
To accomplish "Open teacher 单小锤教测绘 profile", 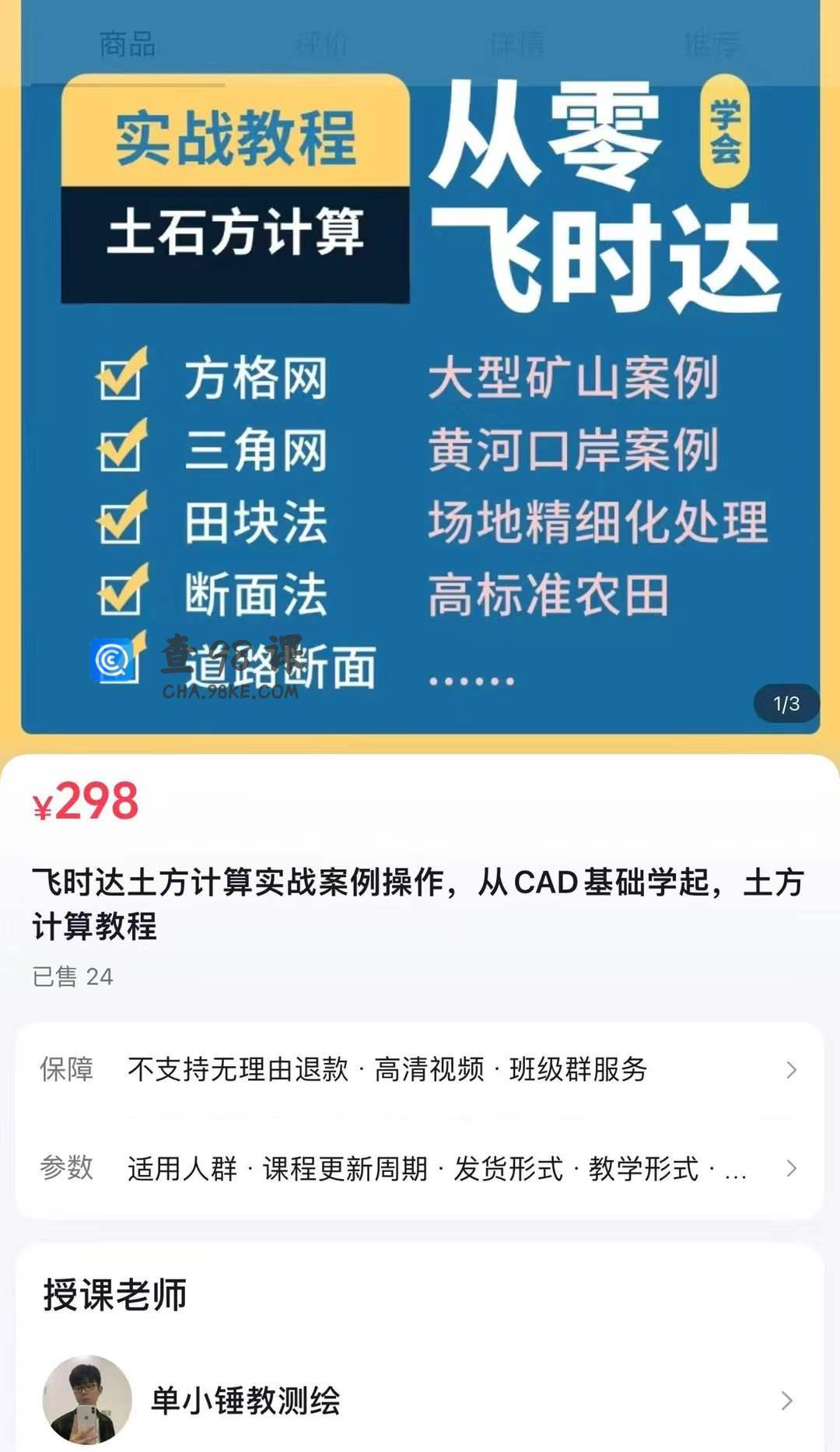I will [x=420, y=1401].
